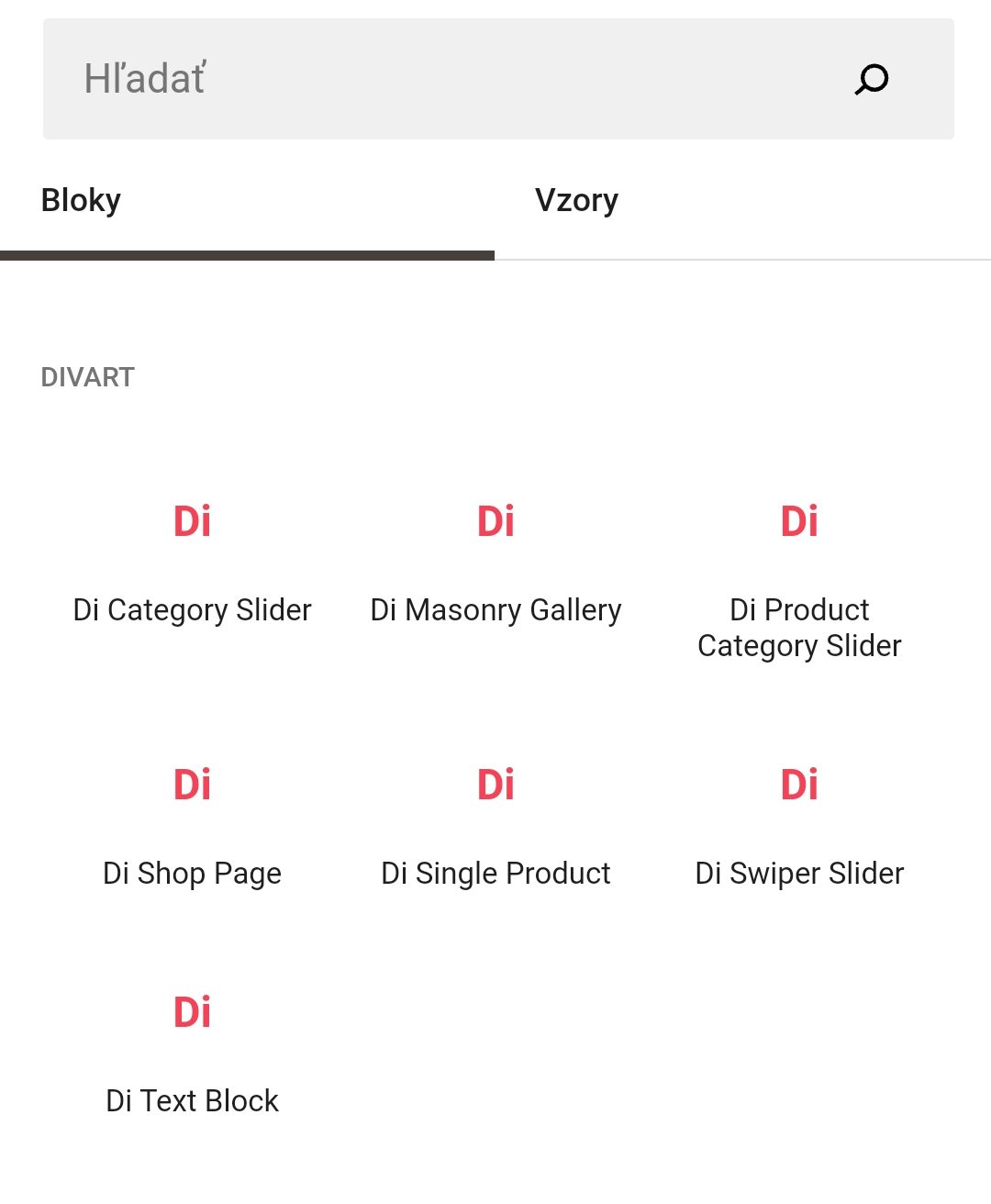Screen dimensions: 991x1204
Task: Tap the magnifying glass search icon
Action: (871, 79)
